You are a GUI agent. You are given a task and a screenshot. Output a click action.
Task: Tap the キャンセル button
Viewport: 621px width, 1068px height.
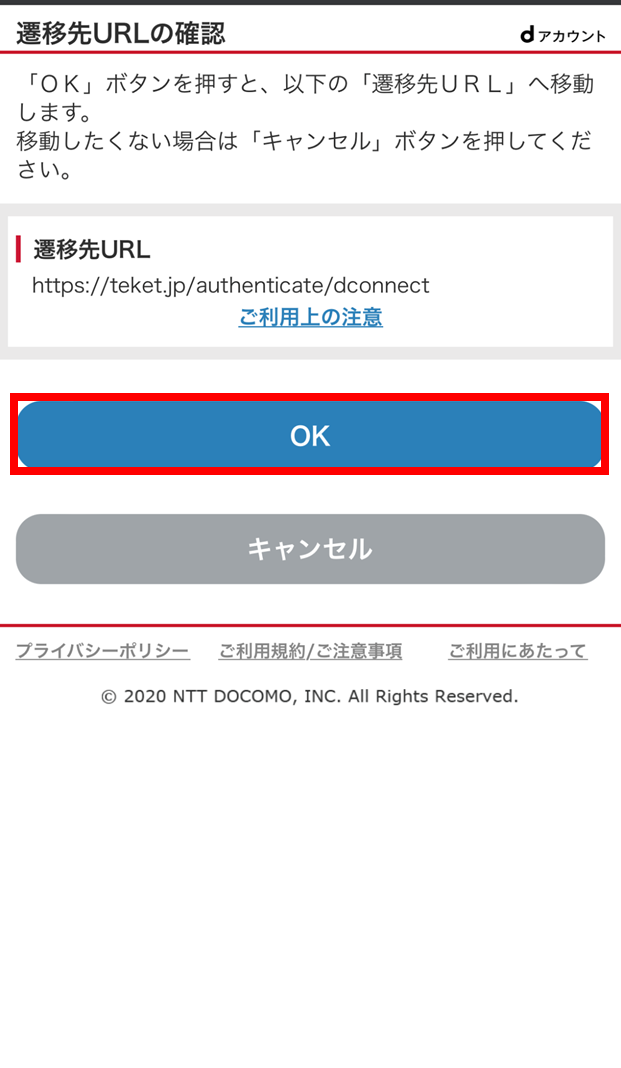pos(310,549)
